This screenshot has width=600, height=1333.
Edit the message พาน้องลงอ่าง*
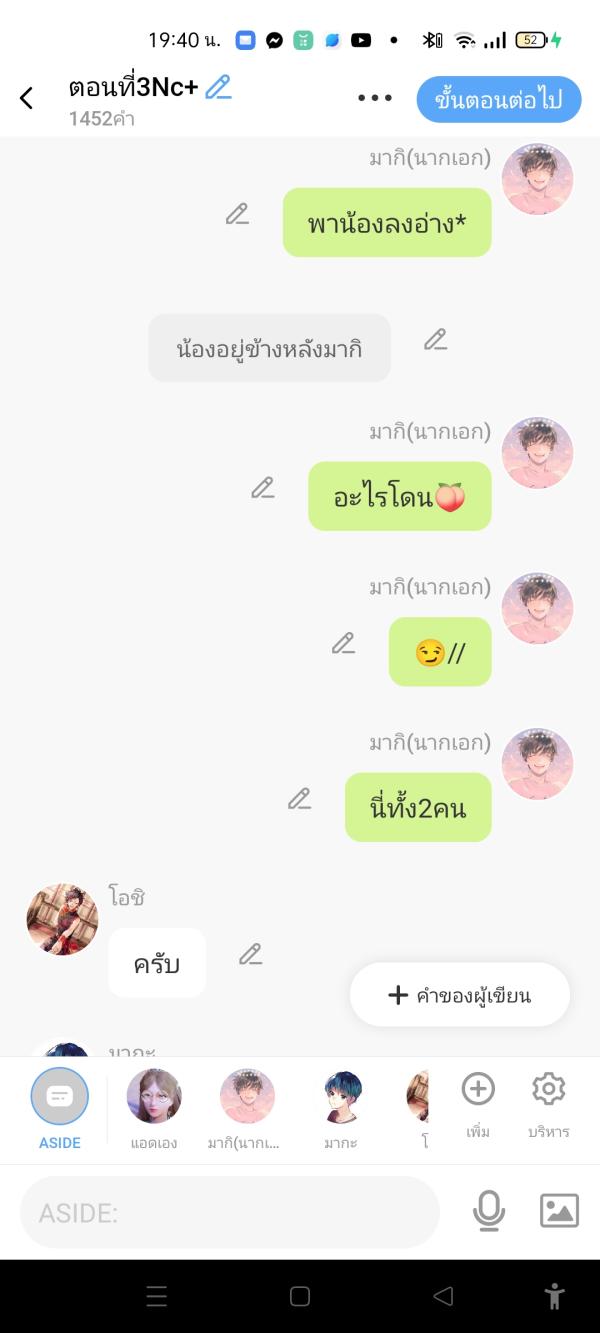tap(237, 214)
